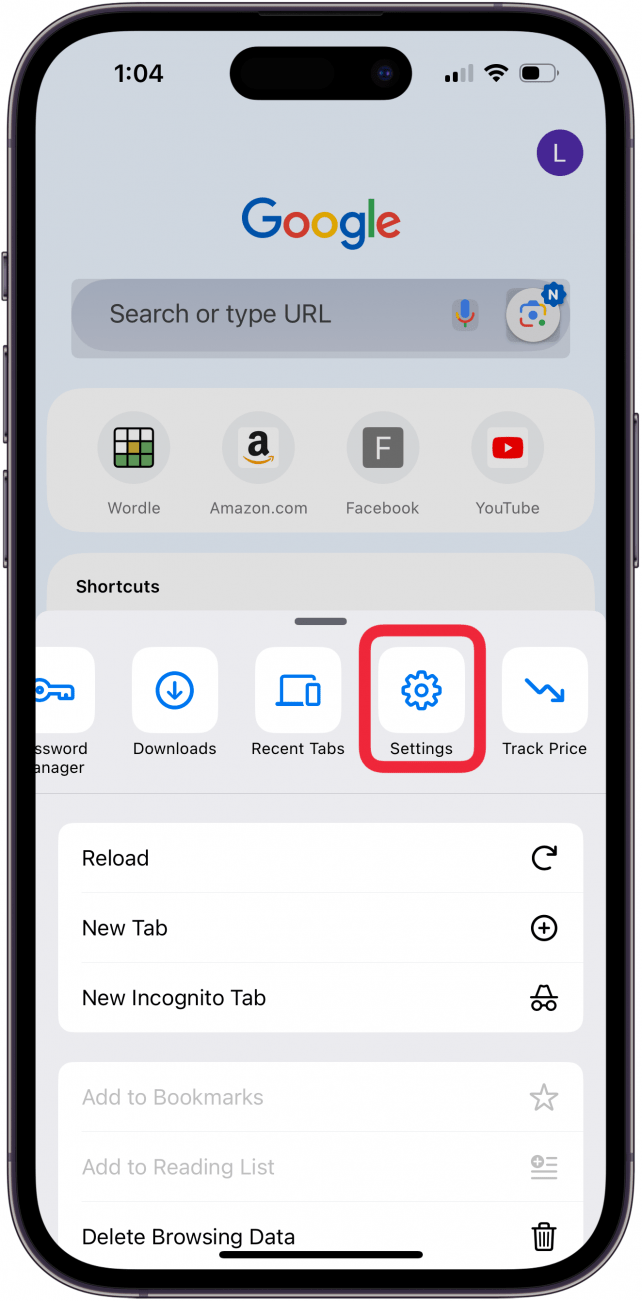Screen dimensions: 642x1301
Task: Open the Facebook shortcut
Action: (x=382, y=448)
